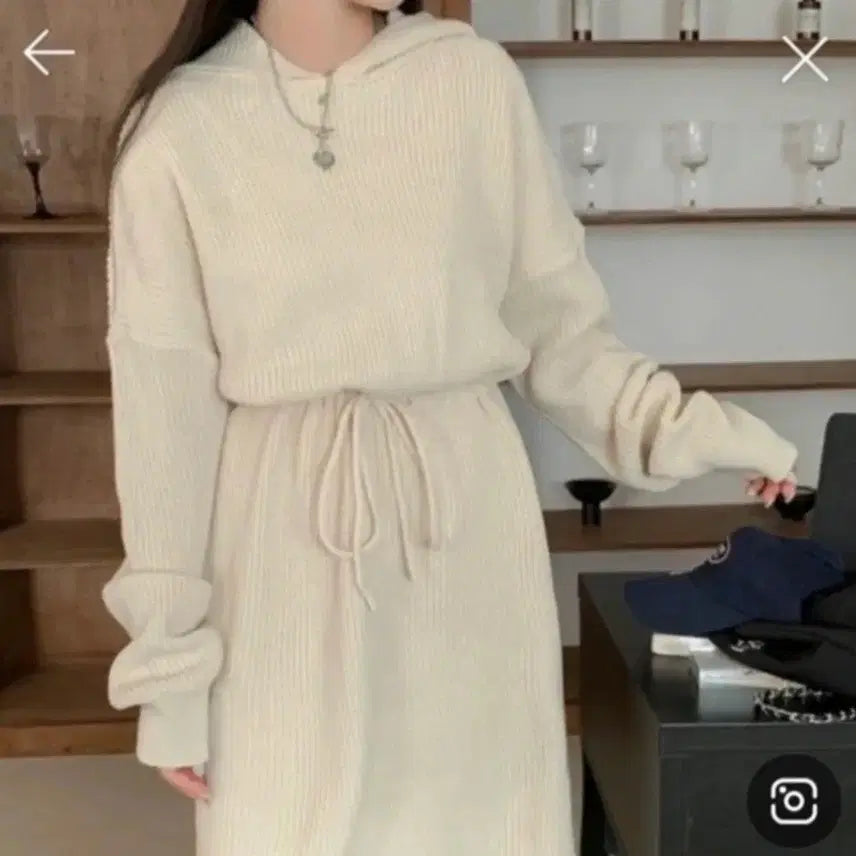Go back using the arrow icon
The width and height of the screenshot is (856, 856).
[x=48, y=53]
